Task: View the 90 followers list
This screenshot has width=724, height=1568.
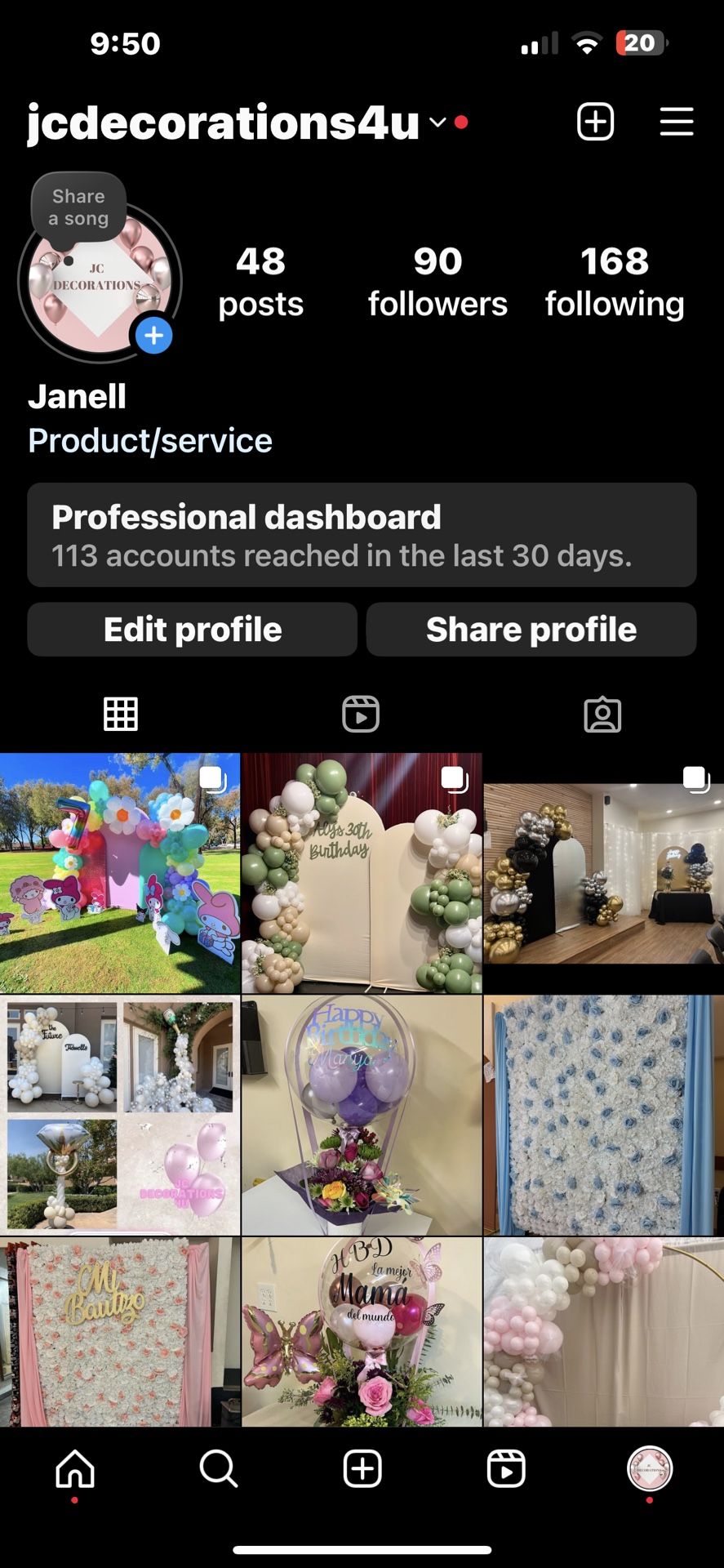Action: [x=438, y=282]
